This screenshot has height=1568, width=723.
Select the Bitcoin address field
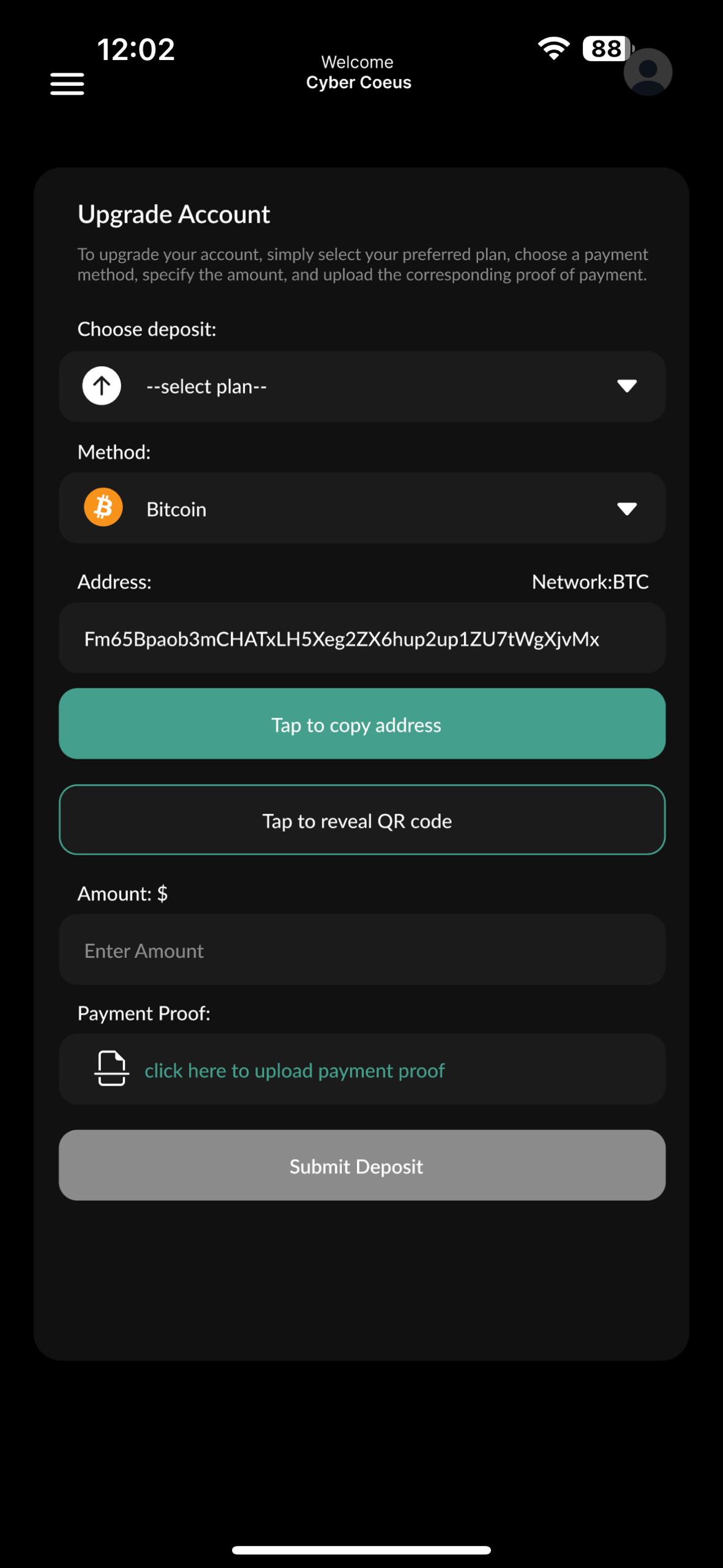coord(362,638)
